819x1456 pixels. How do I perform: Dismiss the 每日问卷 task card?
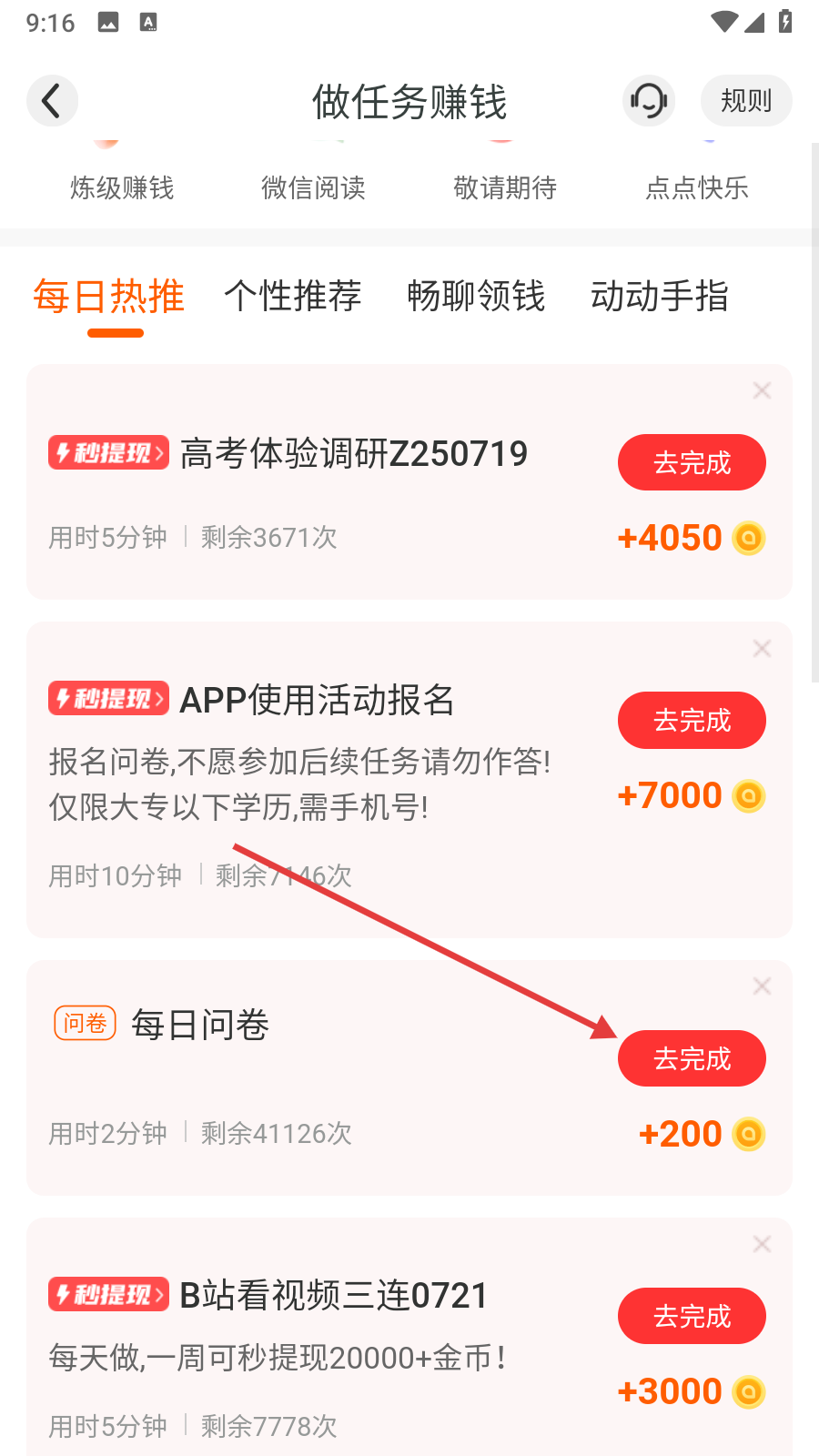[763, 986]
